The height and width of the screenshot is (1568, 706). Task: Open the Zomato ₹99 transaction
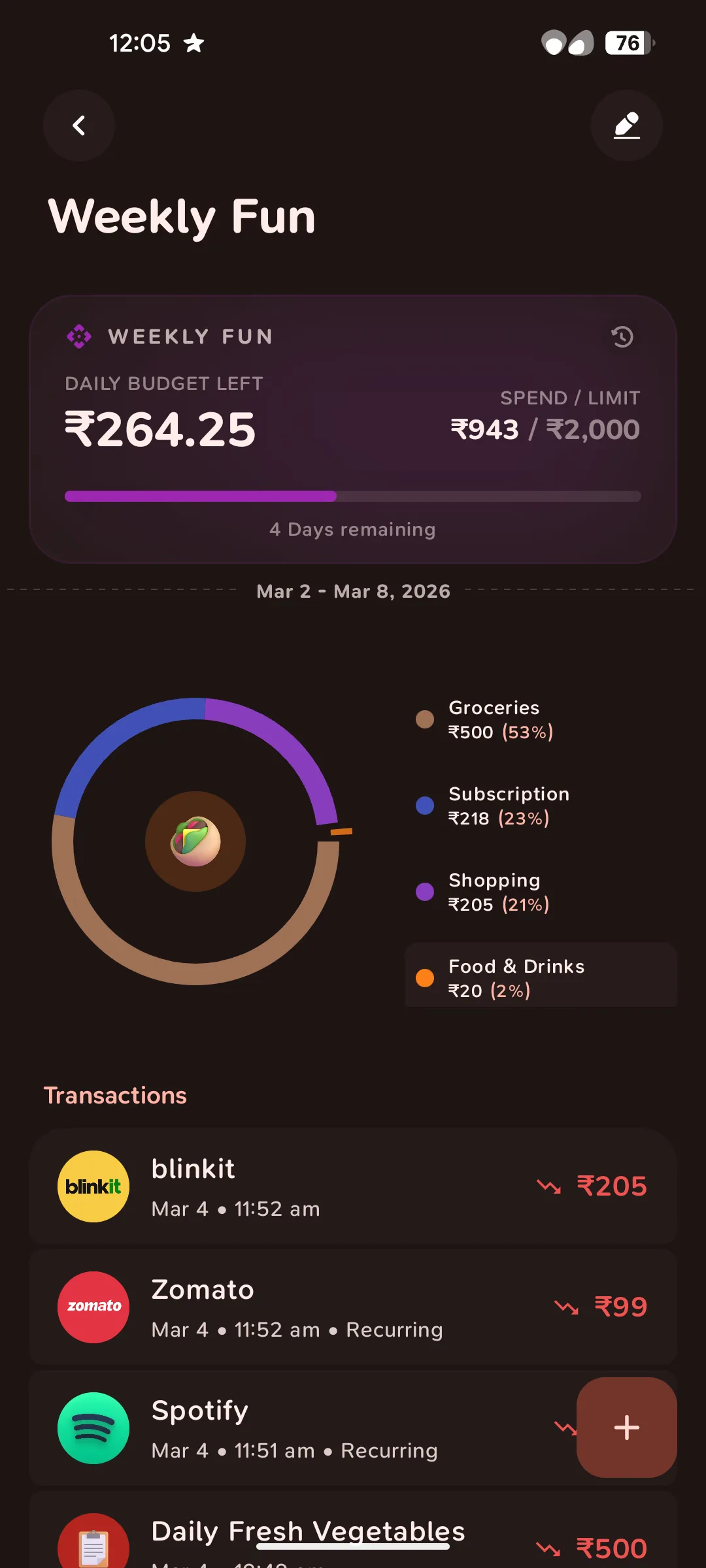coord(353,1307)
